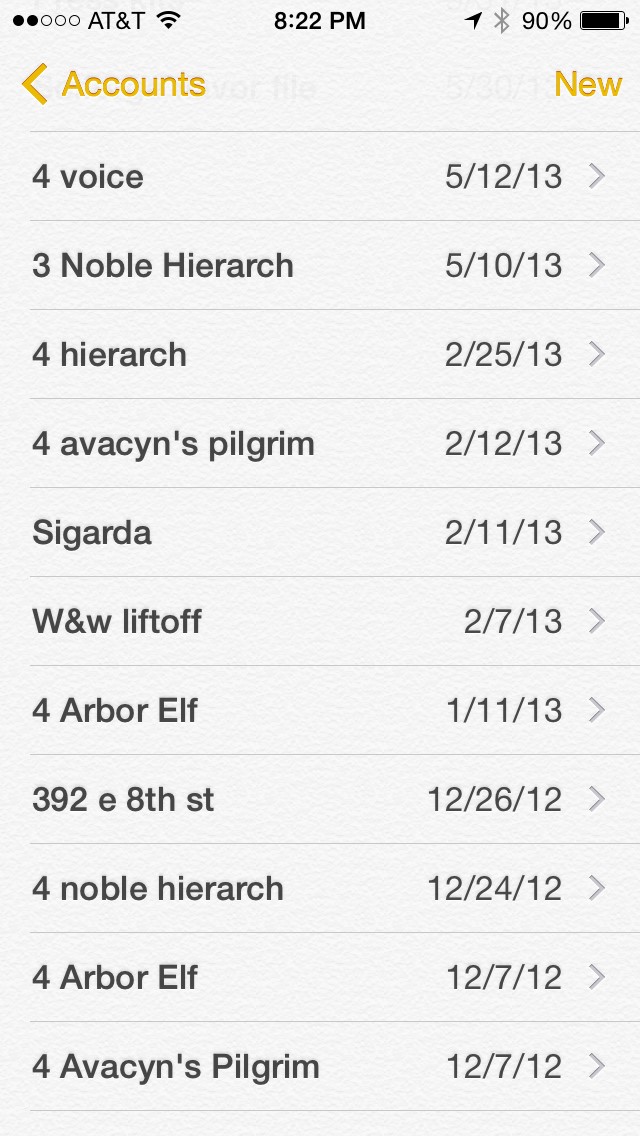Open the "4 hierarch" note dated 2/25/13
This screenshot has height=1136, width=640.
(320, 354)
